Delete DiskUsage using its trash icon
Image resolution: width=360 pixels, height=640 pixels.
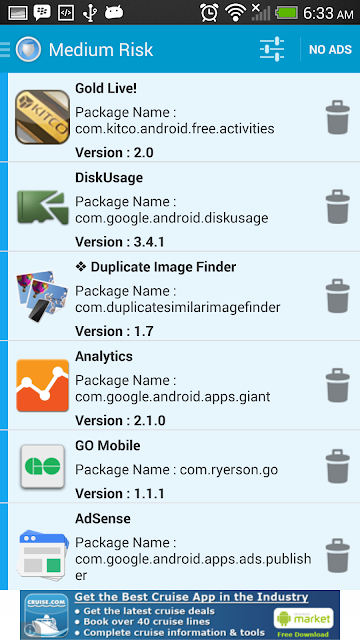[338, 207]
